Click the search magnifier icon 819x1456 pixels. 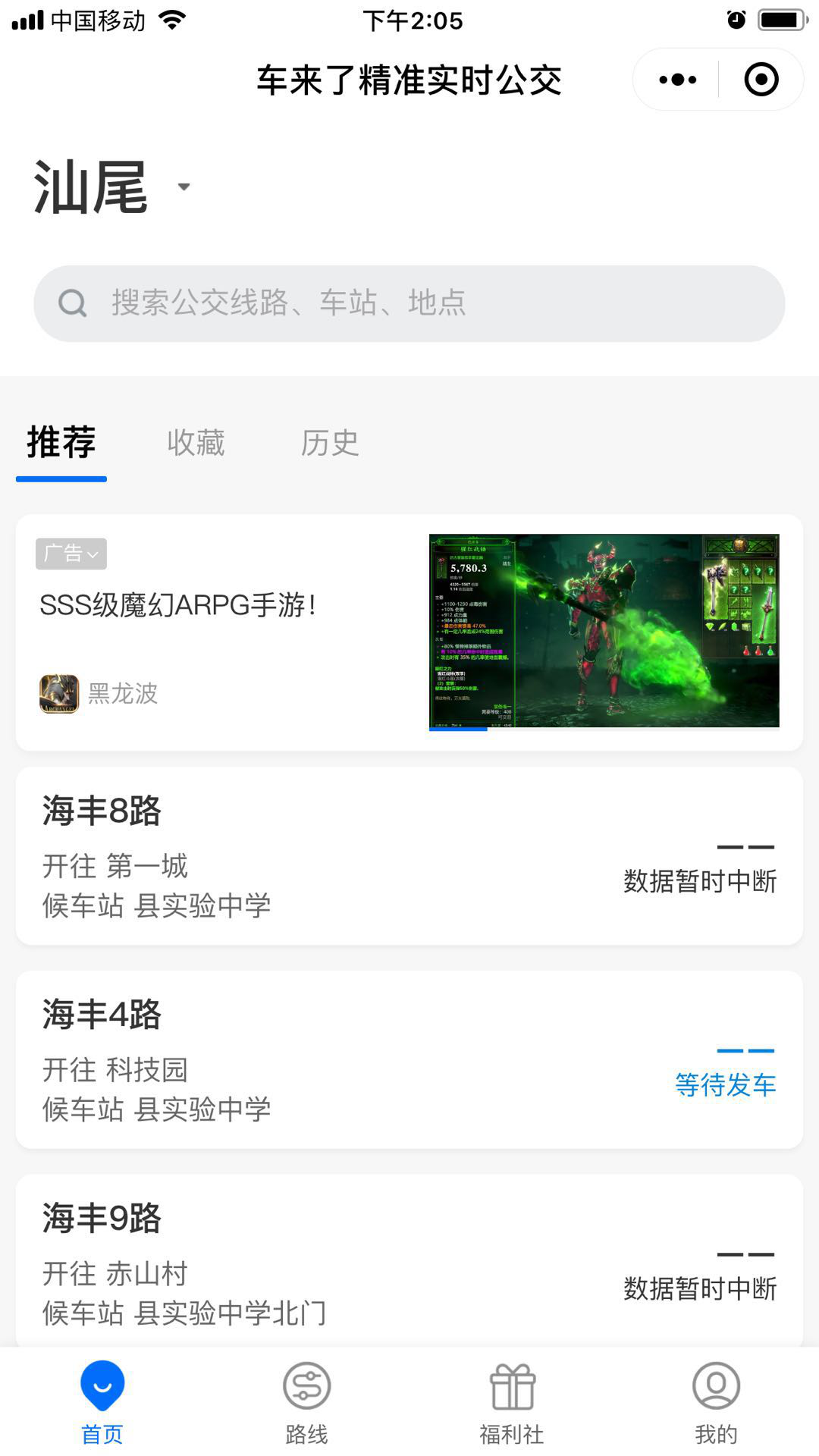pyautogui.click(x=71, y=303)
